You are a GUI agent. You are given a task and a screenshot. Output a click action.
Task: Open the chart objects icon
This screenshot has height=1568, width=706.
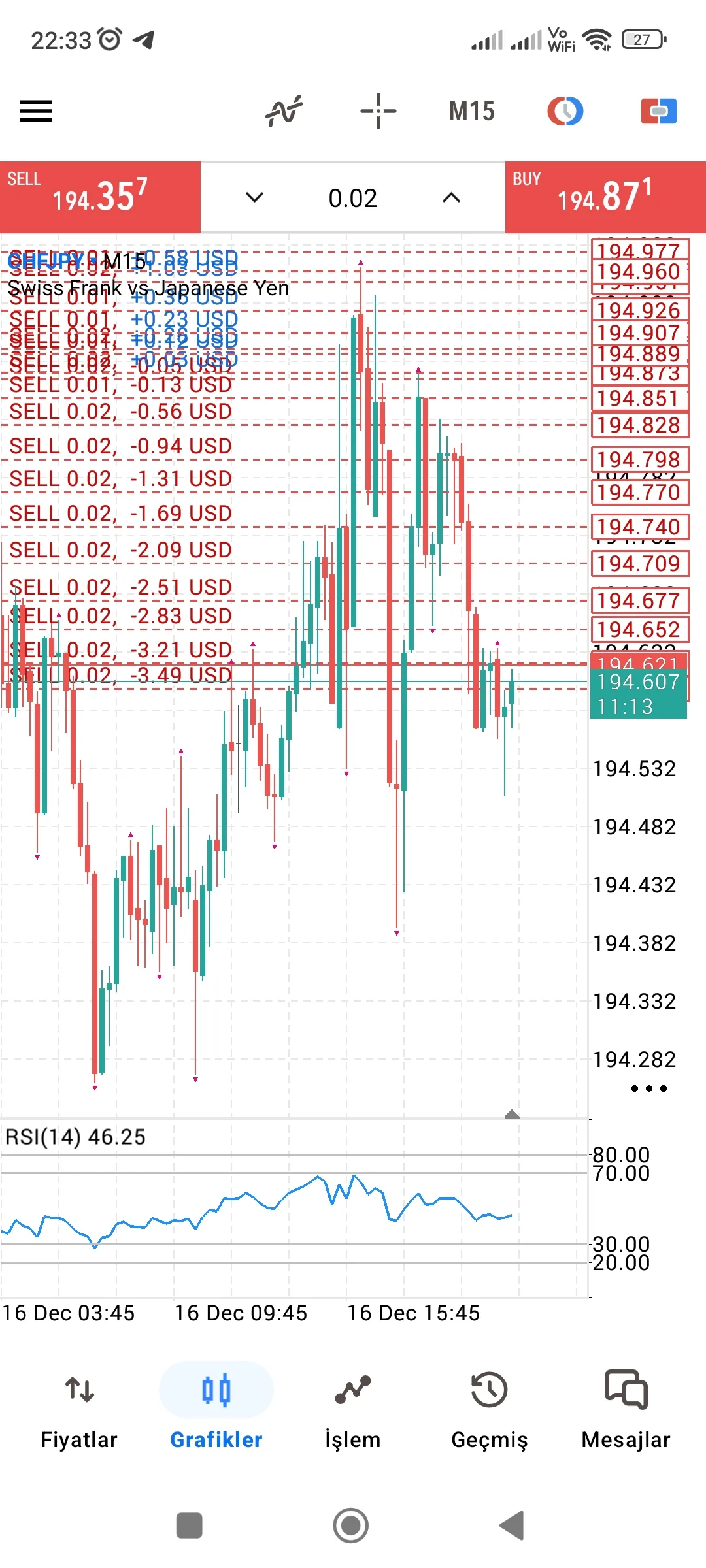pyautogui.click(x=565, y=111)
